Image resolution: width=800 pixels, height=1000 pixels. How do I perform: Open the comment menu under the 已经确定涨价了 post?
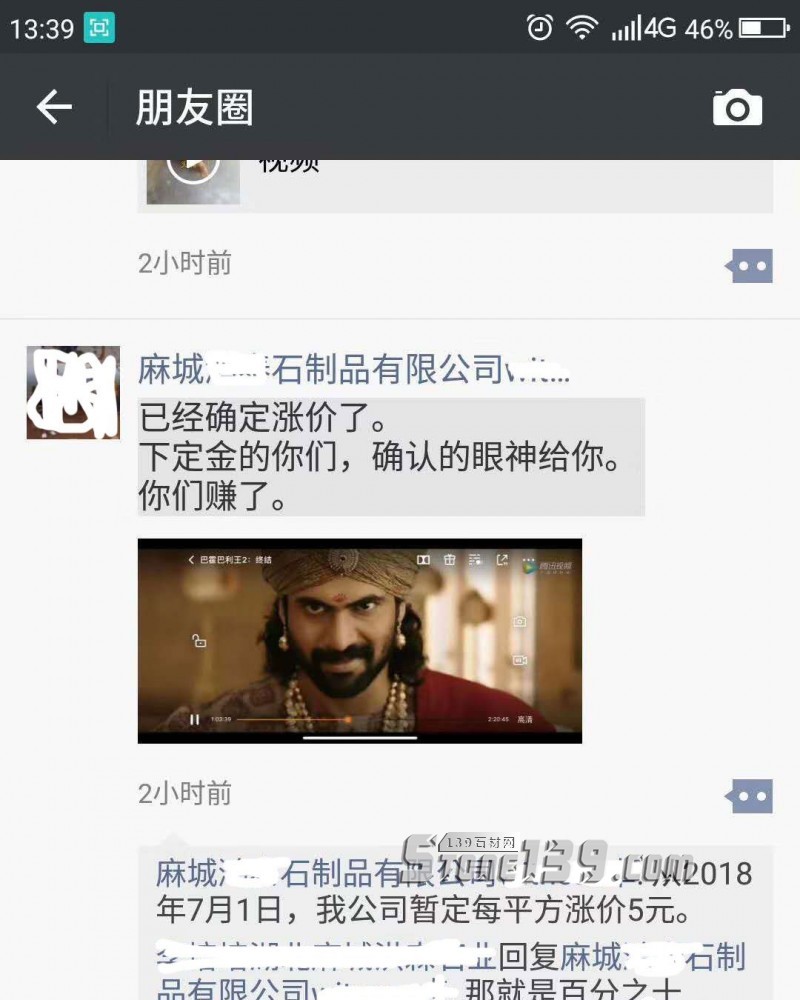[x=749, y=796]
